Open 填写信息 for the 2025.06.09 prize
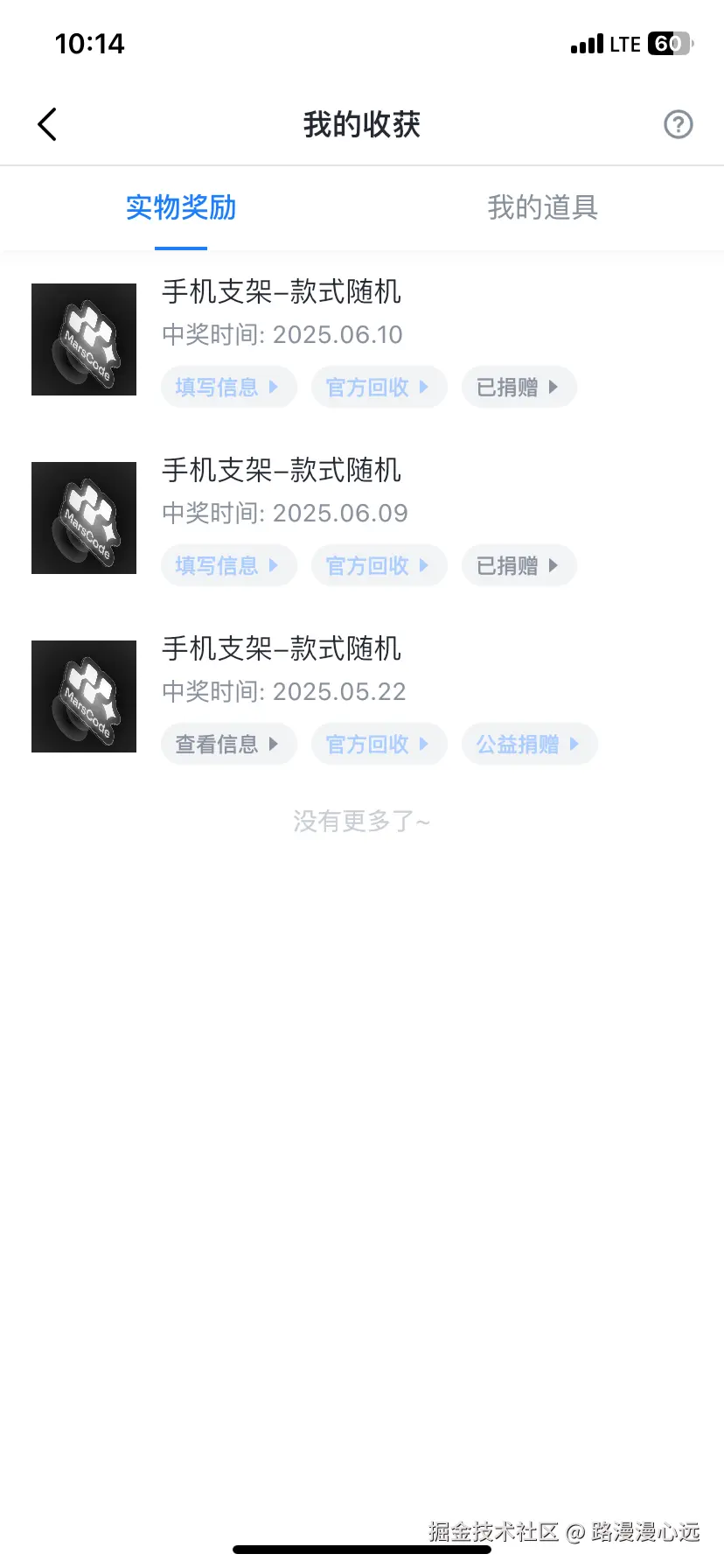The height and width of the screenshot is (1568, 724). pos(229,565)
